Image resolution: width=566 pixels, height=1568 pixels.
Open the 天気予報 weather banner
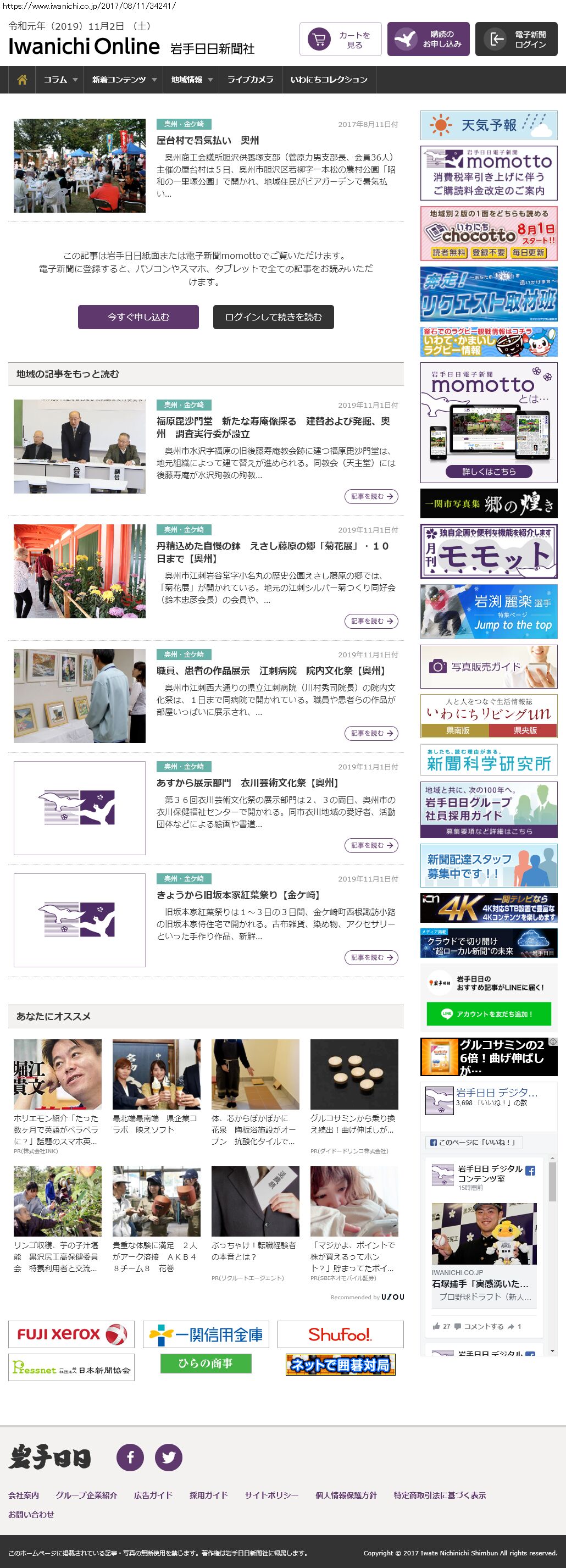click(489, 125)
